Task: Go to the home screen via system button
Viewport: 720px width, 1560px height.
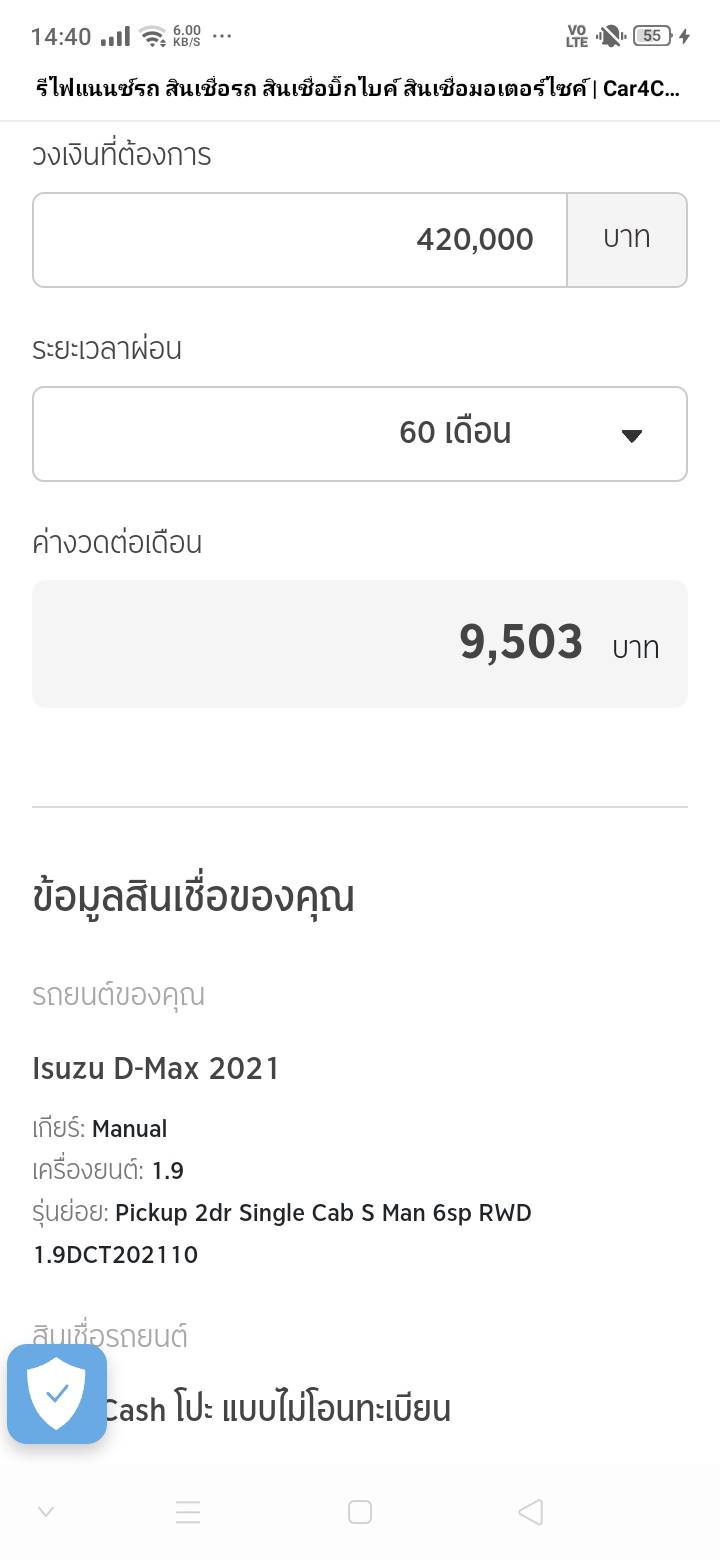Action: (x=360, y=1512)
